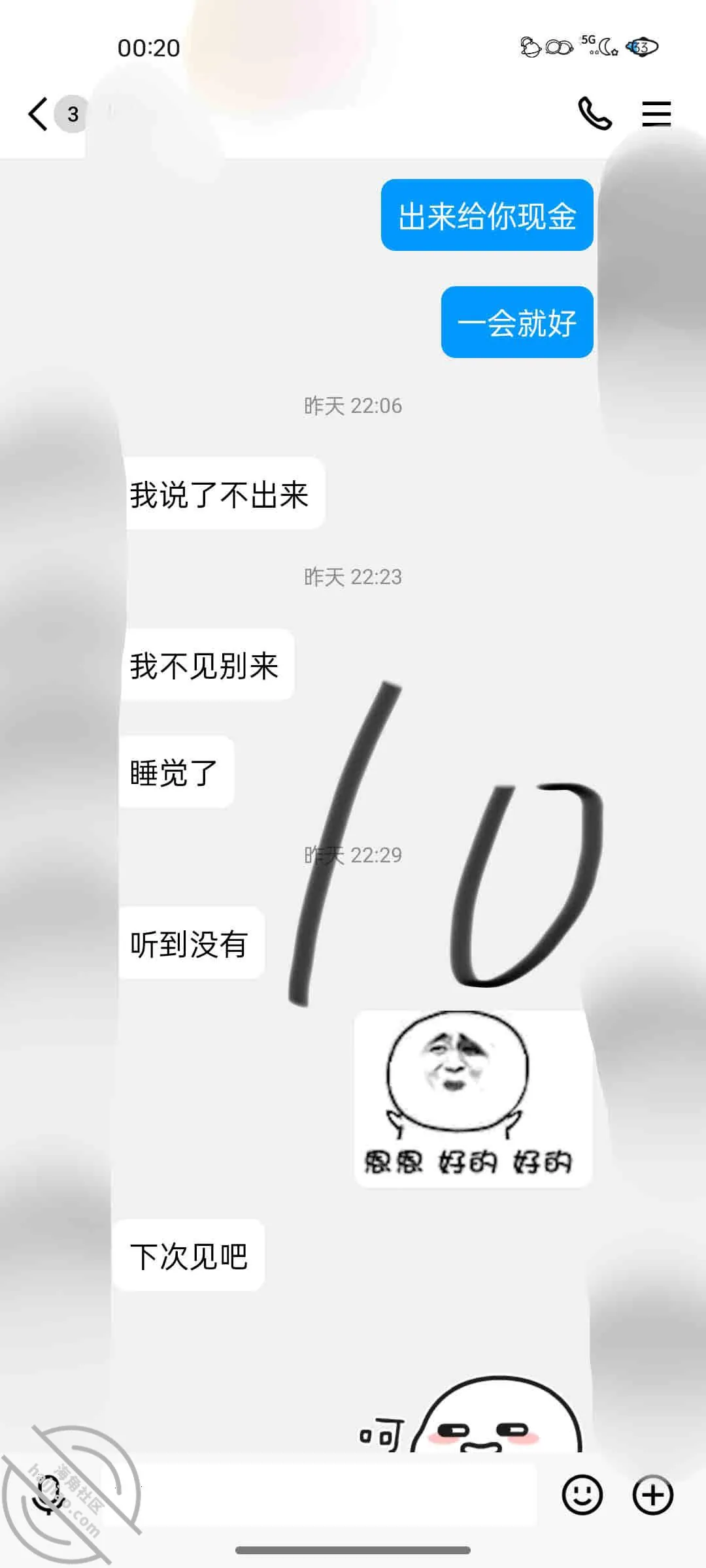Open the emoji picker
Screen dimensions: 706x1568
[582, 1495]
